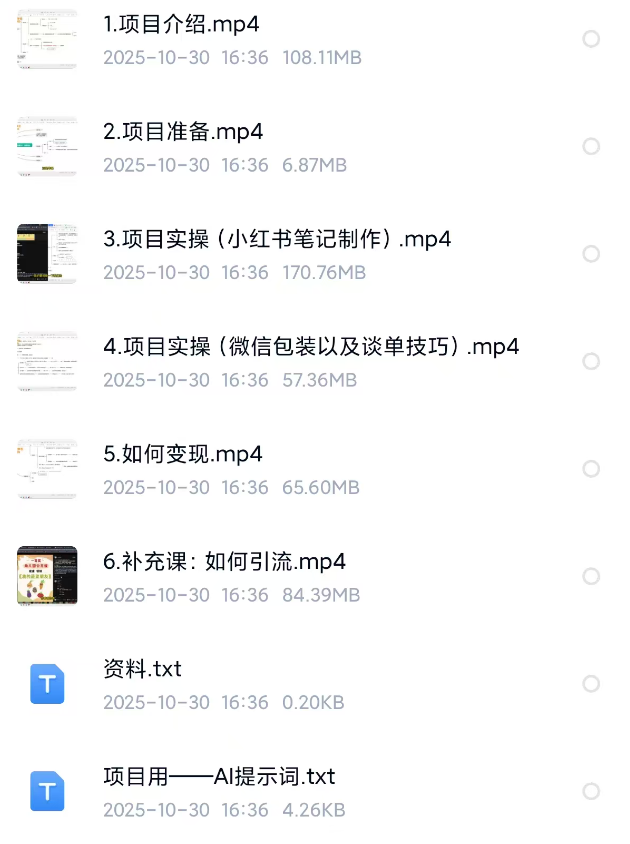
Task: Open the 5.如何变现.mp4 video file
Action: tap(183, 454)
